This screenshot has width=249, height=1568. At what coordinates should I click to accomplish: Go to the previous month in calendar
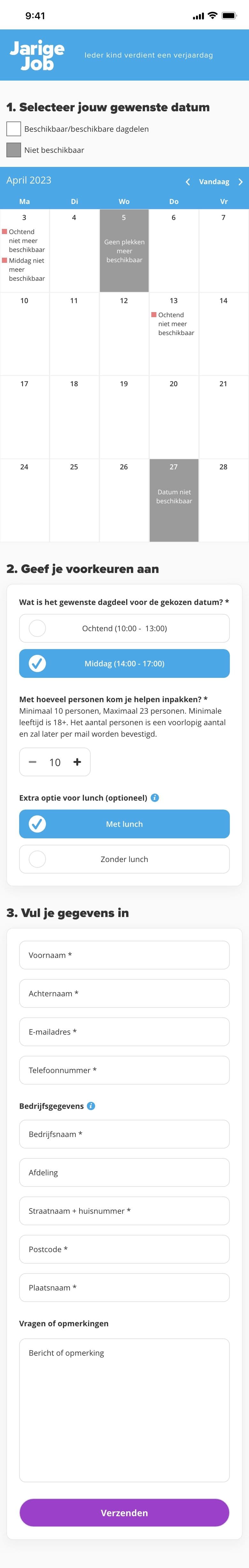(188, 182)
